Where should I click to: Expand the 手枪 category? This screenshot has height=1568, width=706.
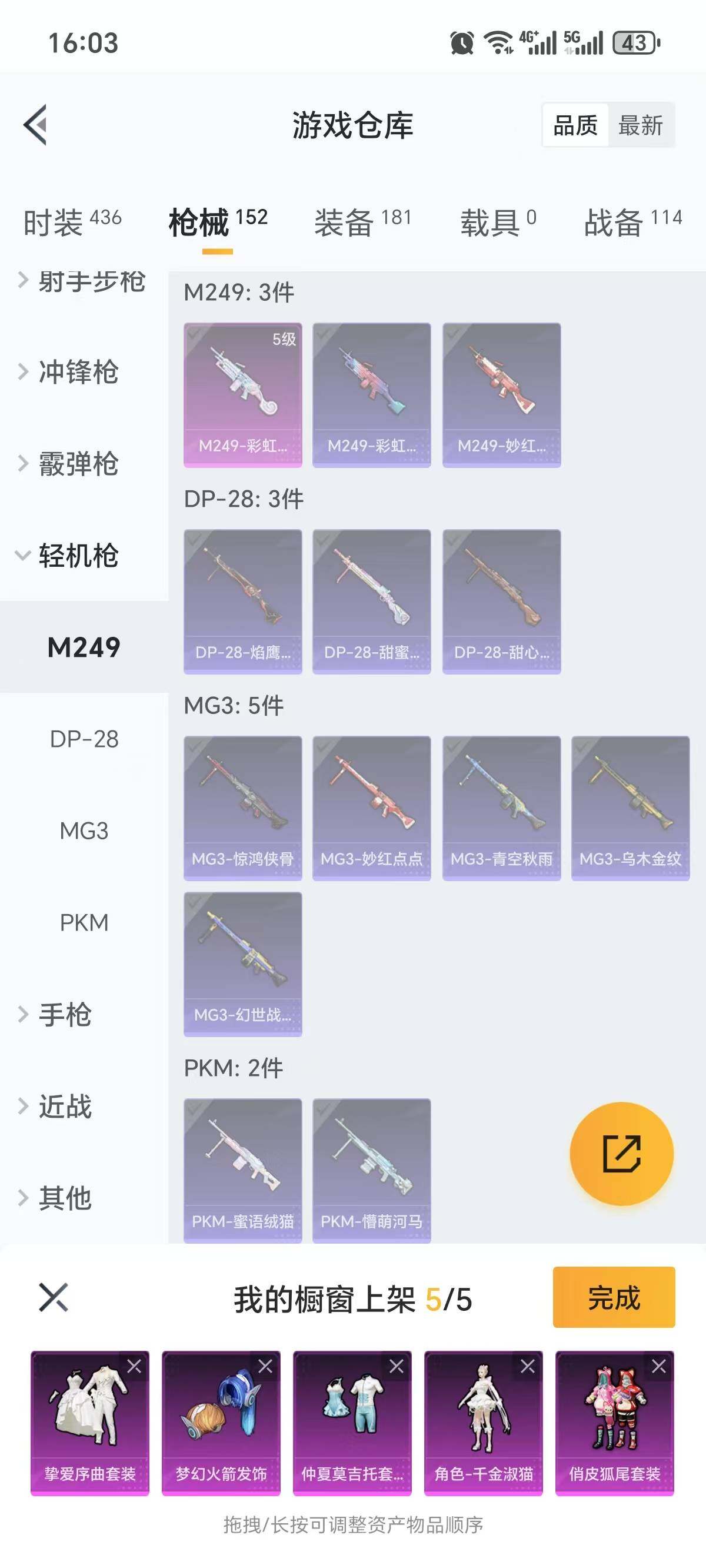click(65, 1015)
